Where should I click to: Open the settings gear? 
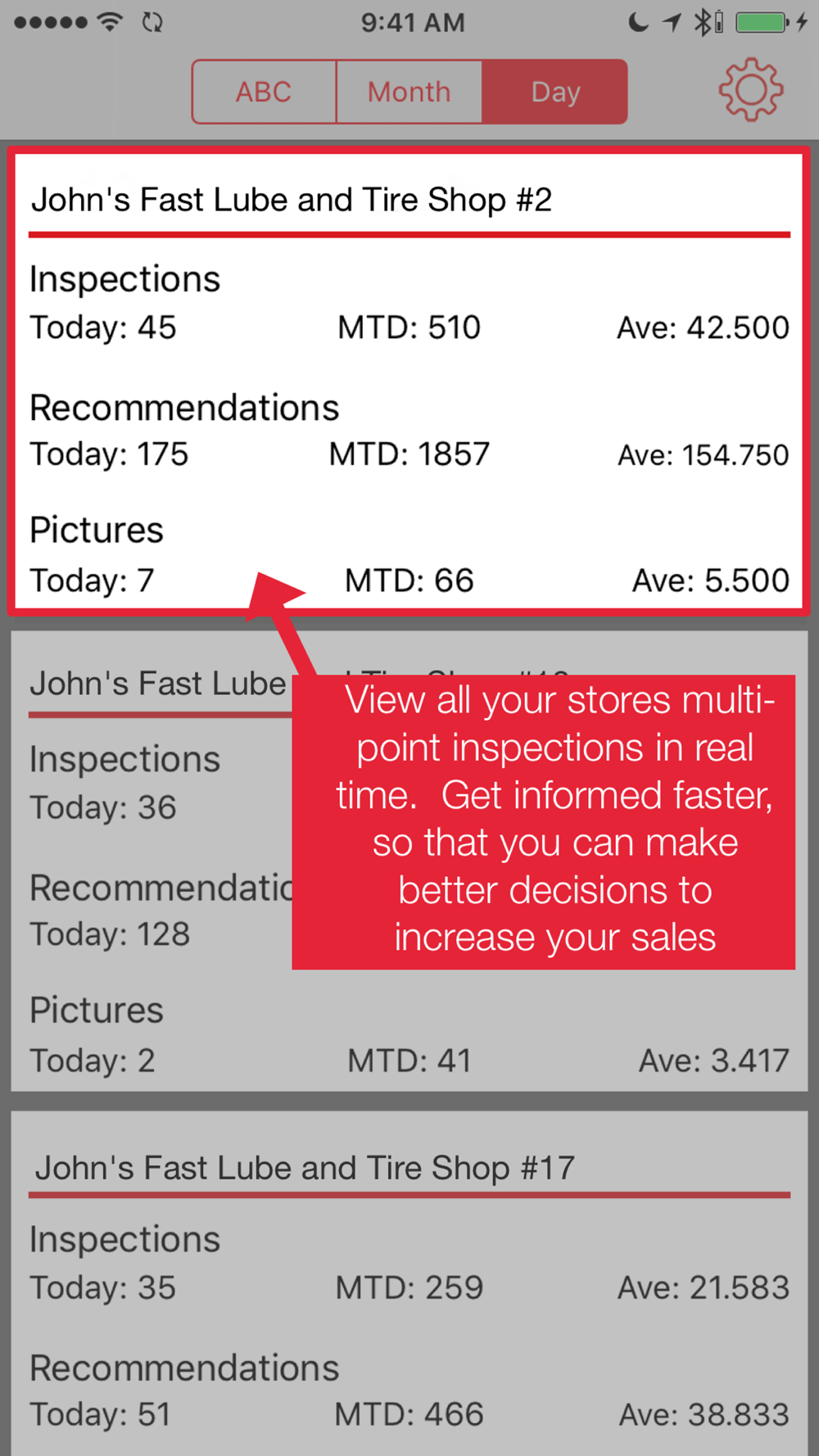[750, 90]
